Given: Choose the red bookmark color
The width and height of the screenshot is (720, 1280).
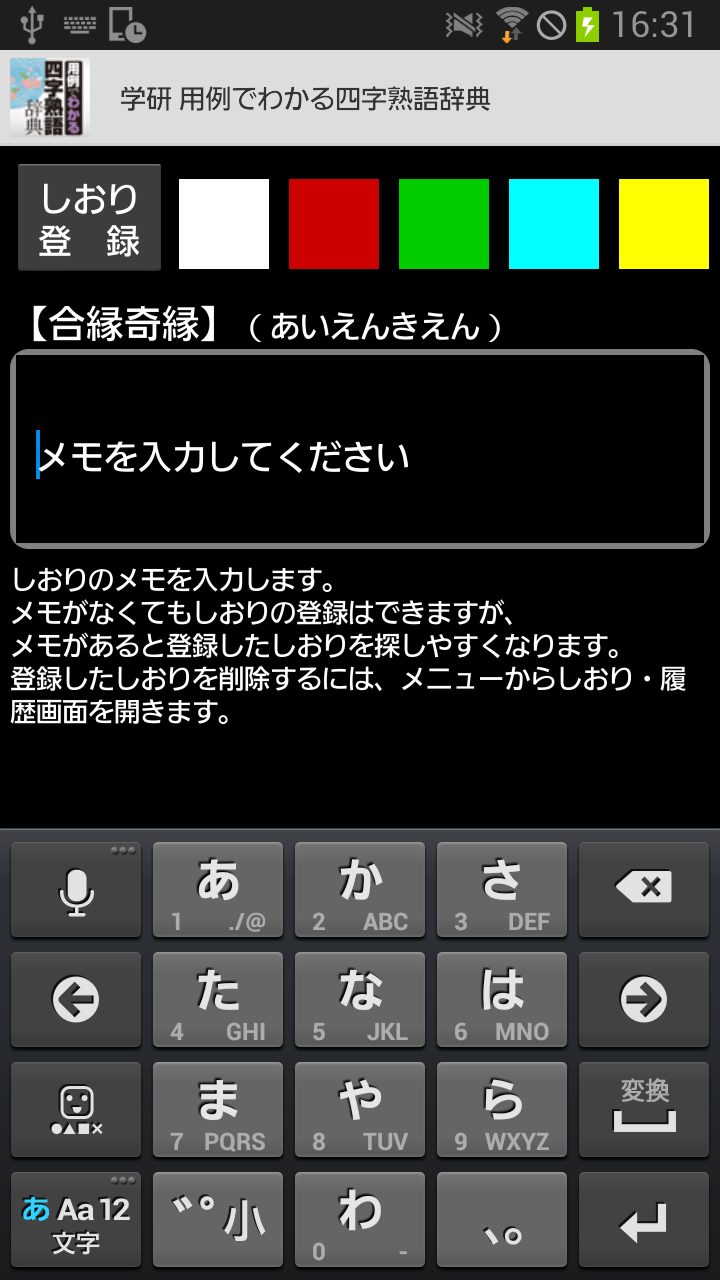Looking at the screenshot, I should pos(334,224).
